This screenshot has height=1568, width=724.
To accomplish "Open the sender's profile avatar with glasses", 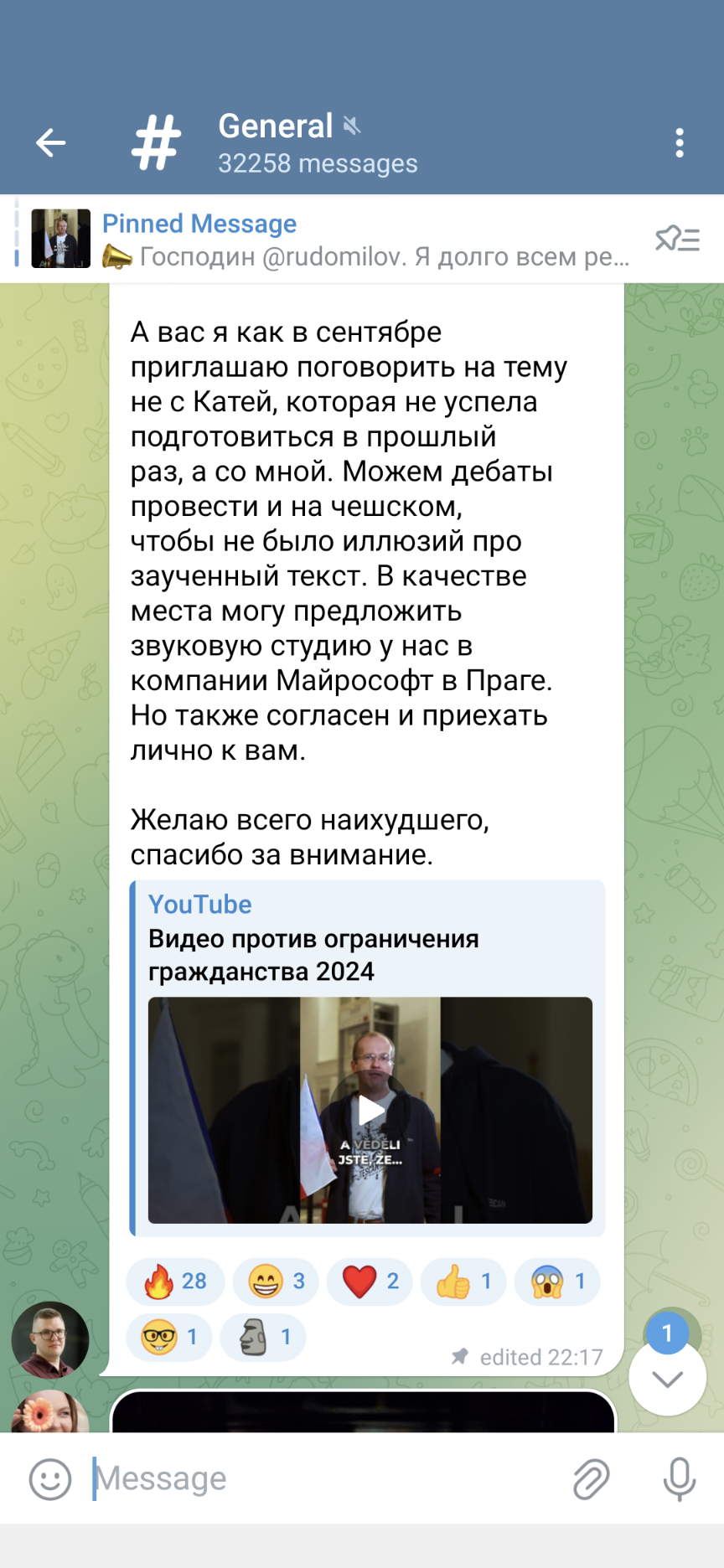I will click(50, 1340).
